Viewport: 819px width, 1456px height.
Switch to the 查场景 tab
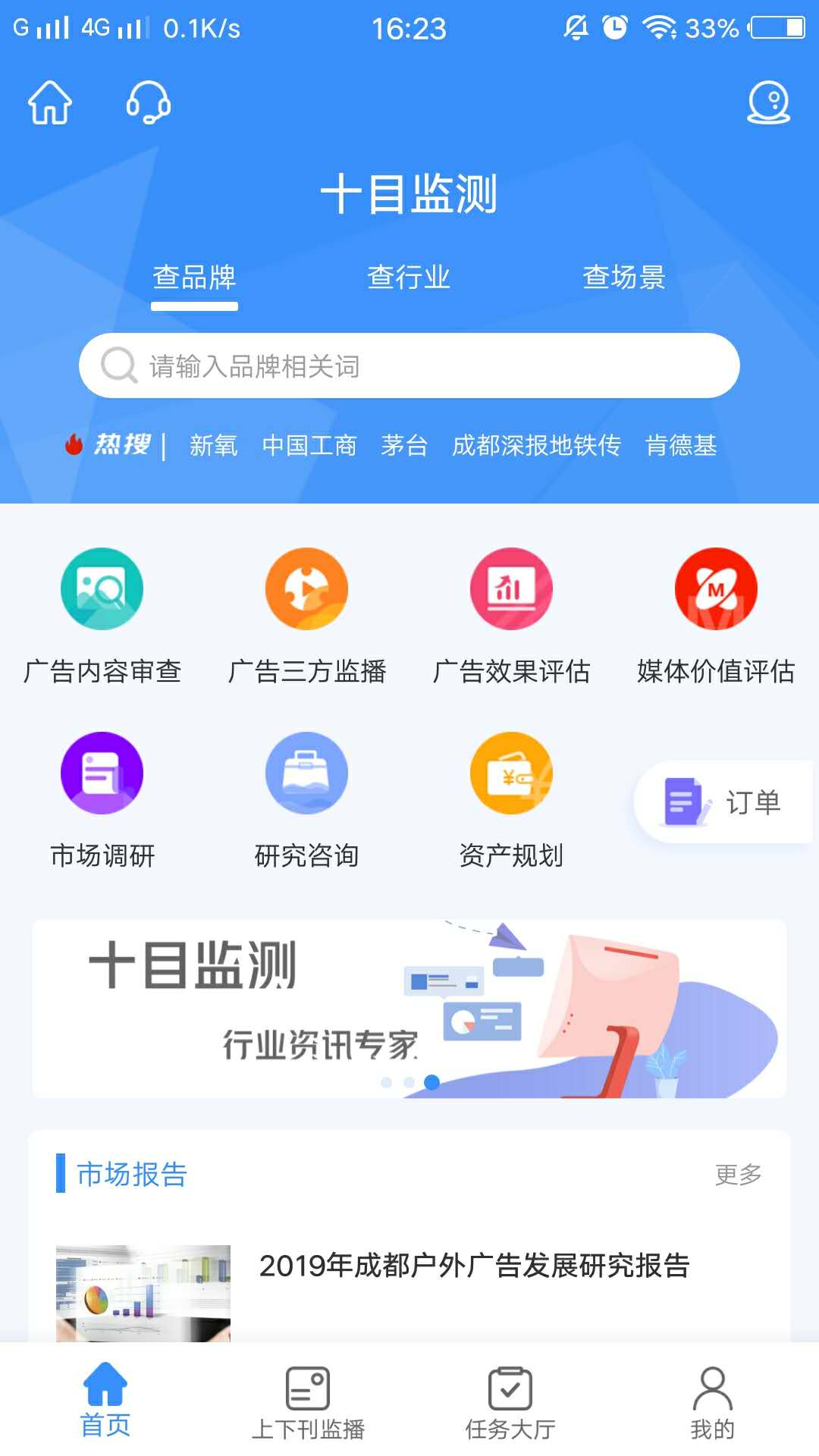(x=623, y=277)
